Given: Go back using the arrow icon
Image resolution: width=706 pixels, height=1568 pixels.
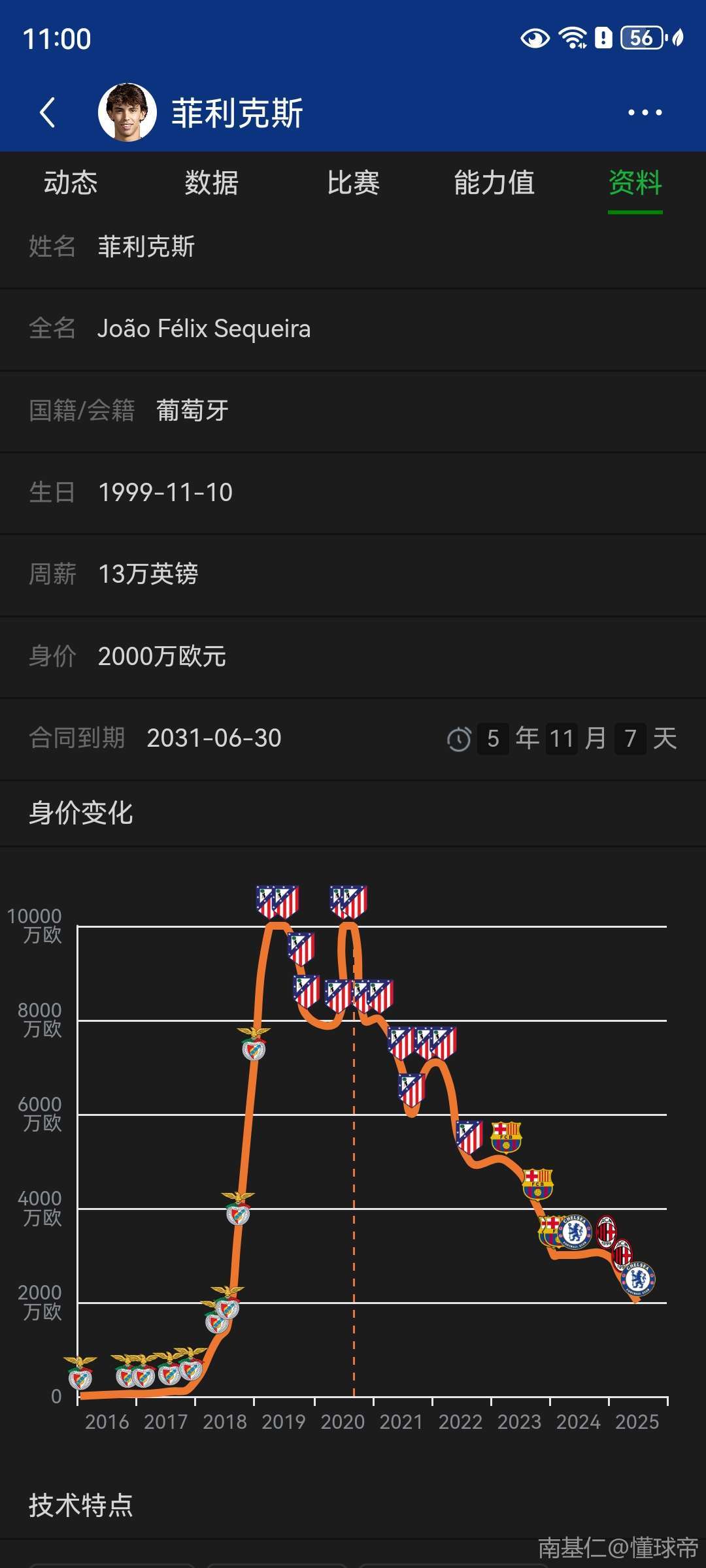Looking at the screenshot, I should (48, 112).
